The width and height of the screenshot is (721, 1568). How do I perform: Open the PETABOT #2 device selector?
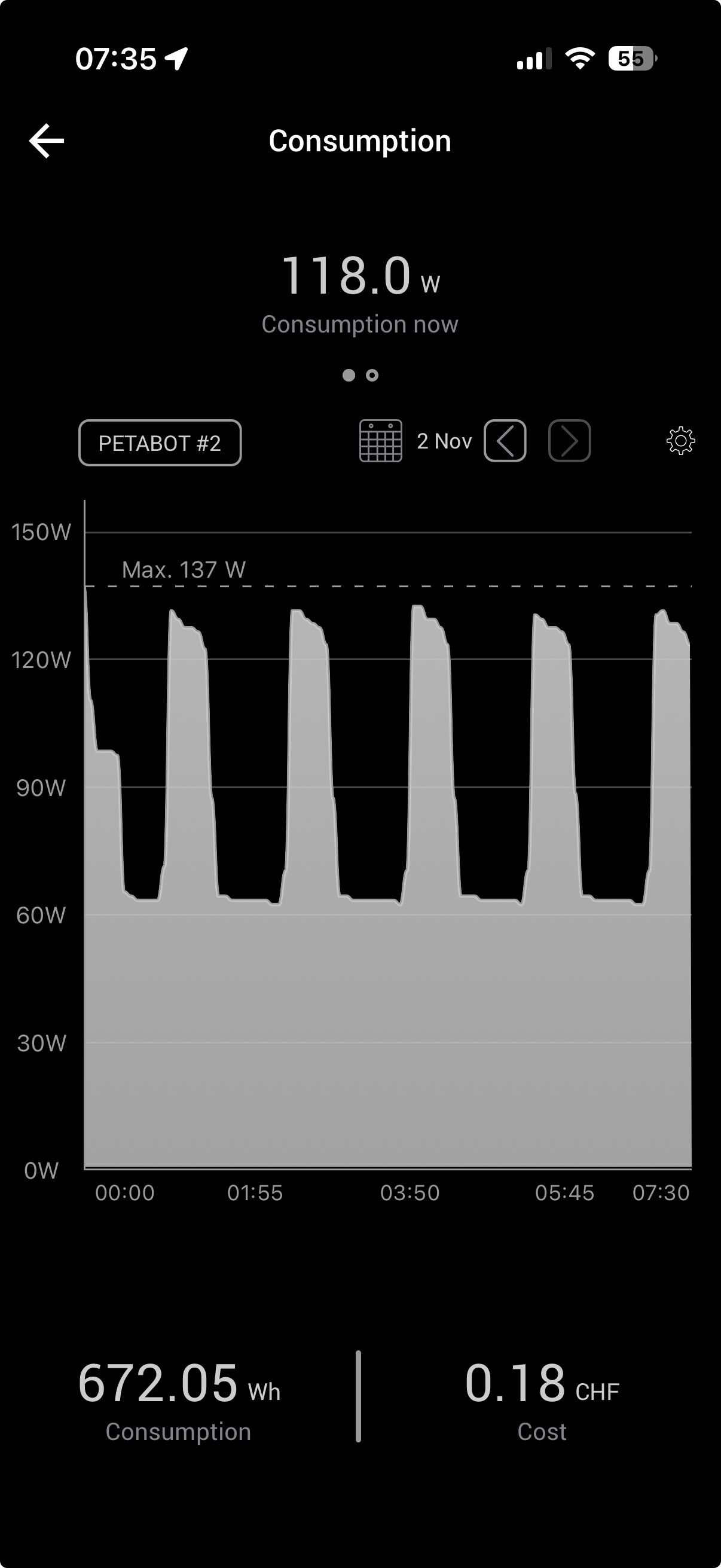(160, 443)
